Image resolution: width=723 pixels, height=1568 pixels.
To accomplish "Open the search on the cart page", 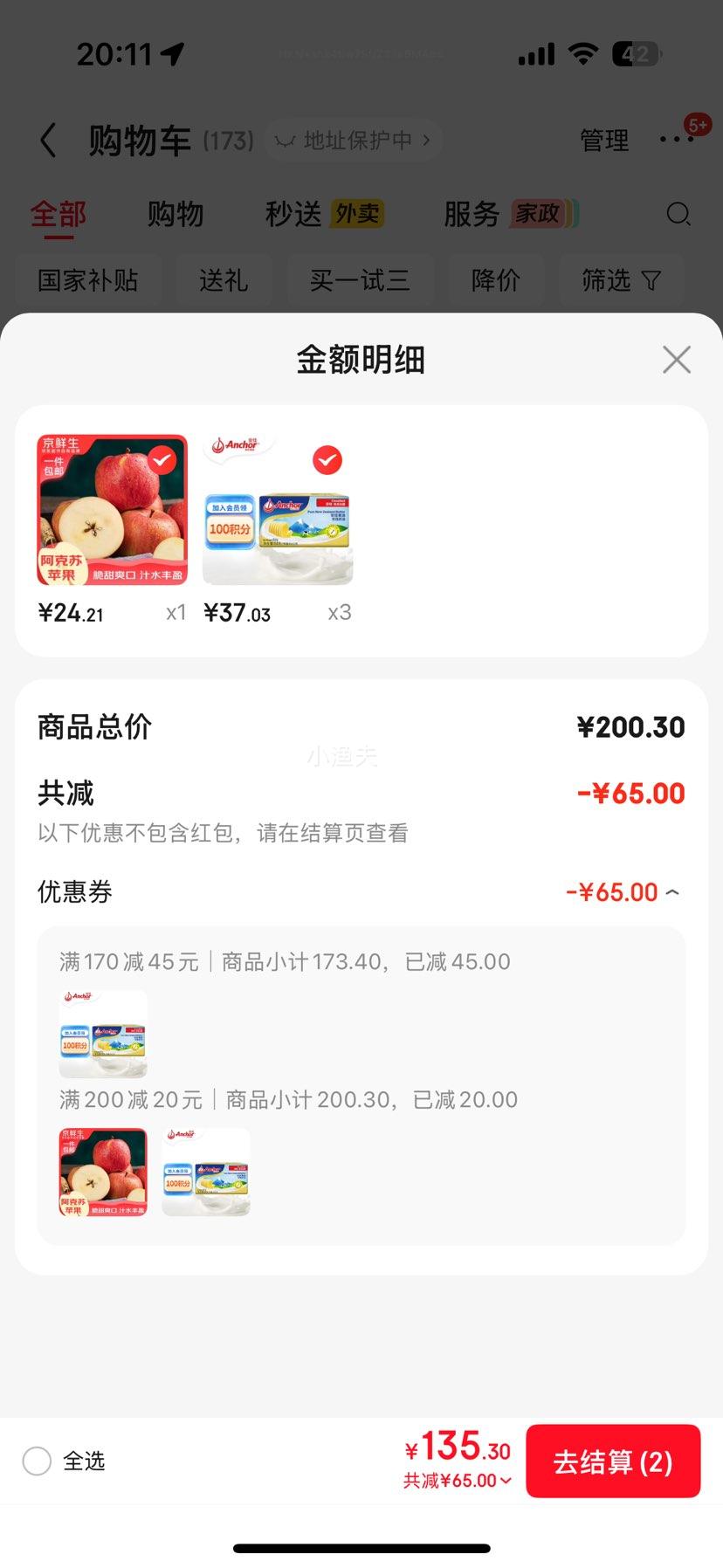I will point(678,214).
